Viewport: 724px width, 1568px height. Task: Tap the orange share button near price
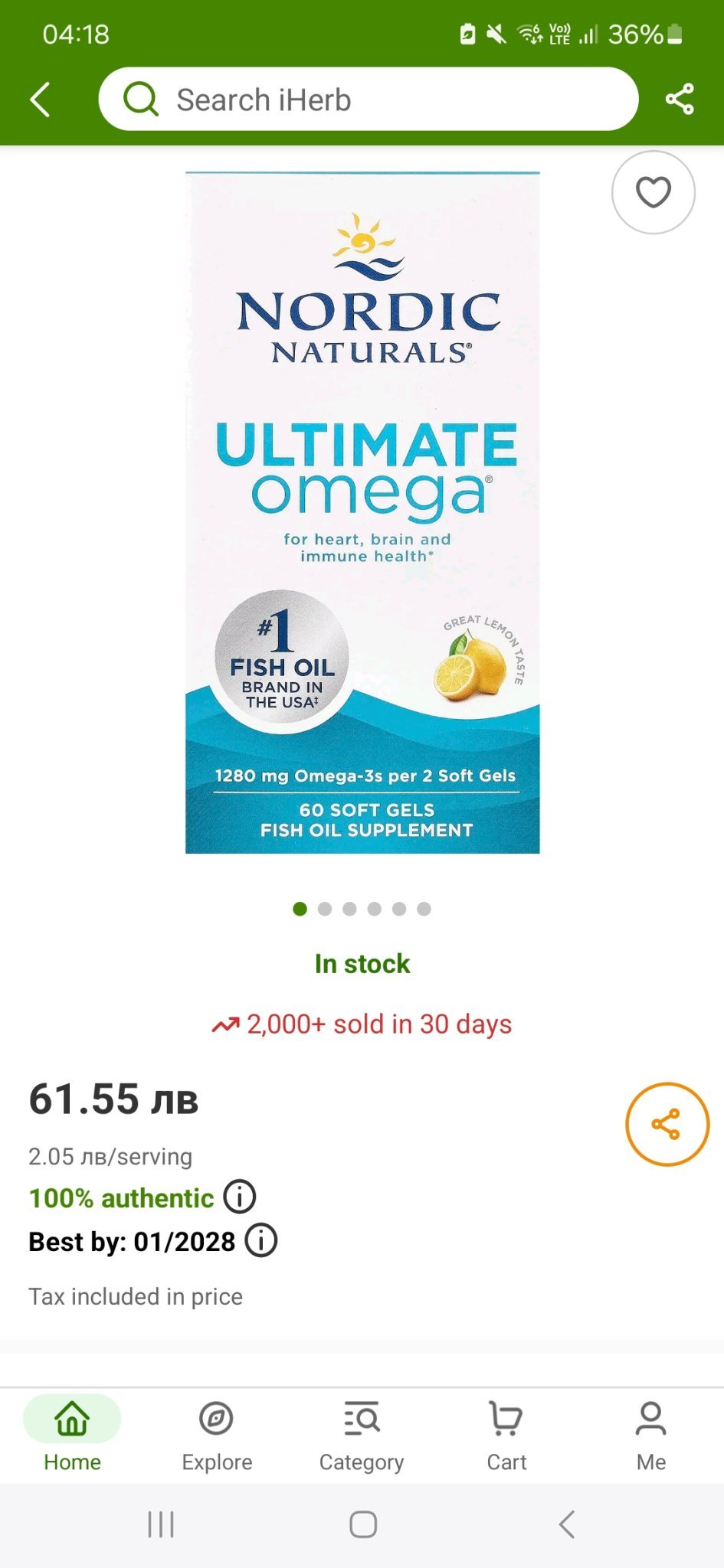(x=667, y=1124)
